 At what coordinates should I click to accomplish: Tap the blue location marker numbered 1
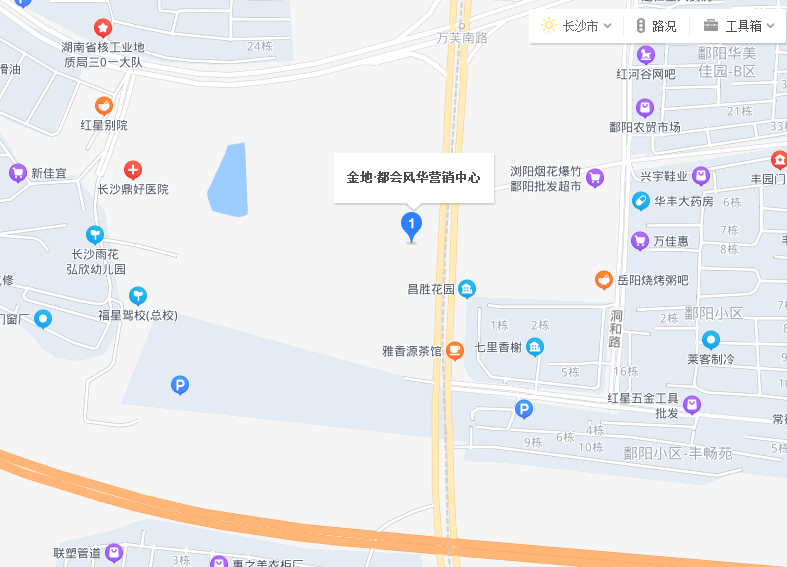411,224
